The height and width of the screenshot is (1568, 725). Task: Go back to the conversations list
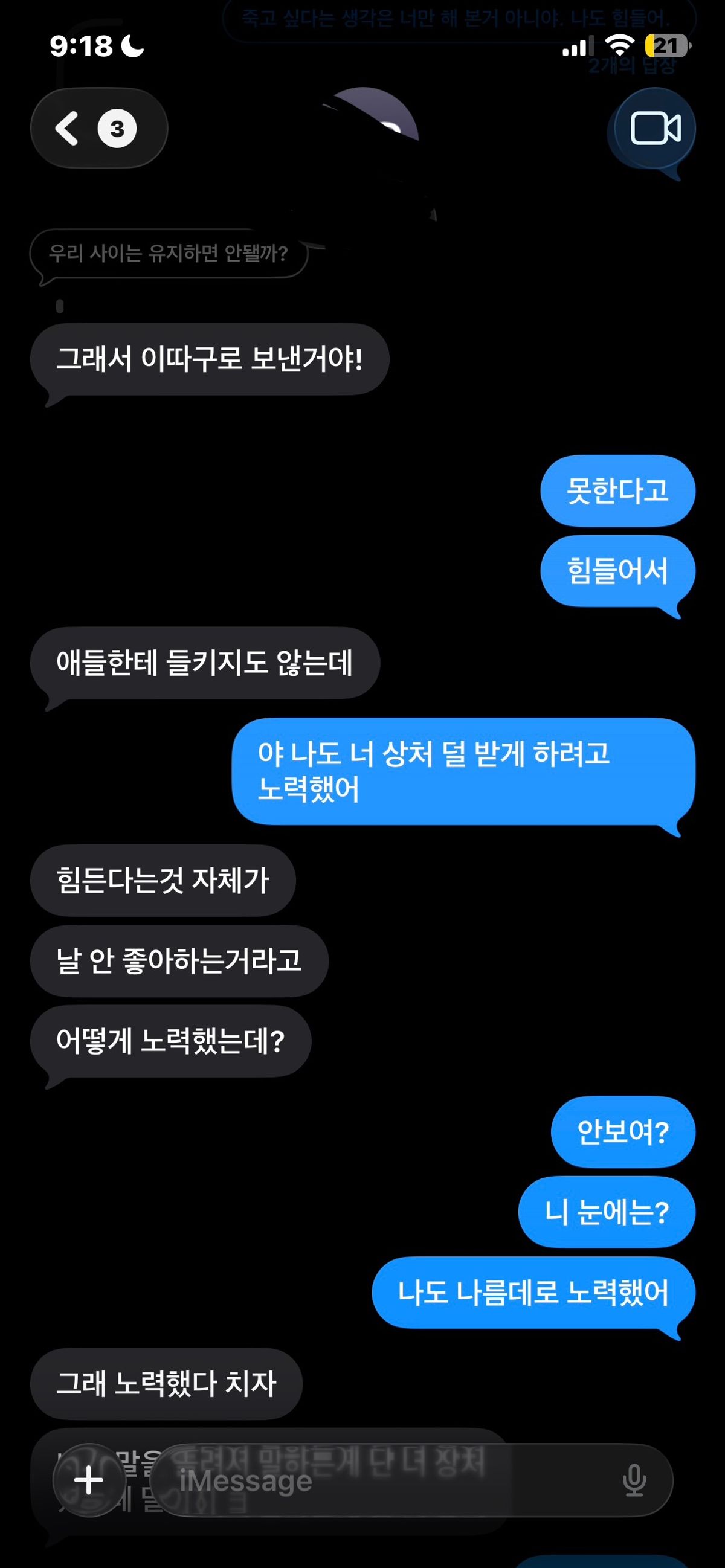[98, 129]
